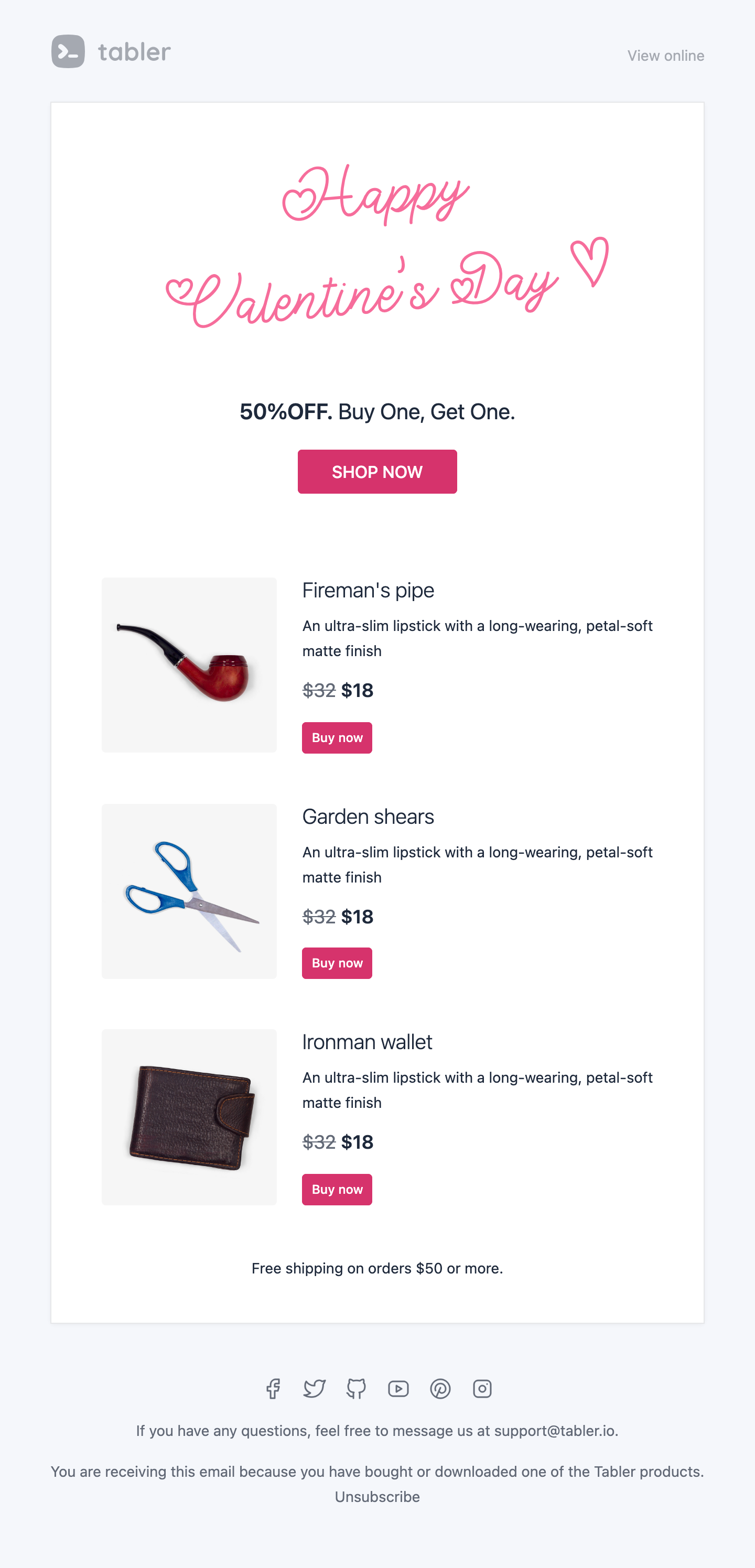The width and height of the screenshot is (755, 1568).
Task: Tap the SHOP NOW button
Action: point(377,472)
